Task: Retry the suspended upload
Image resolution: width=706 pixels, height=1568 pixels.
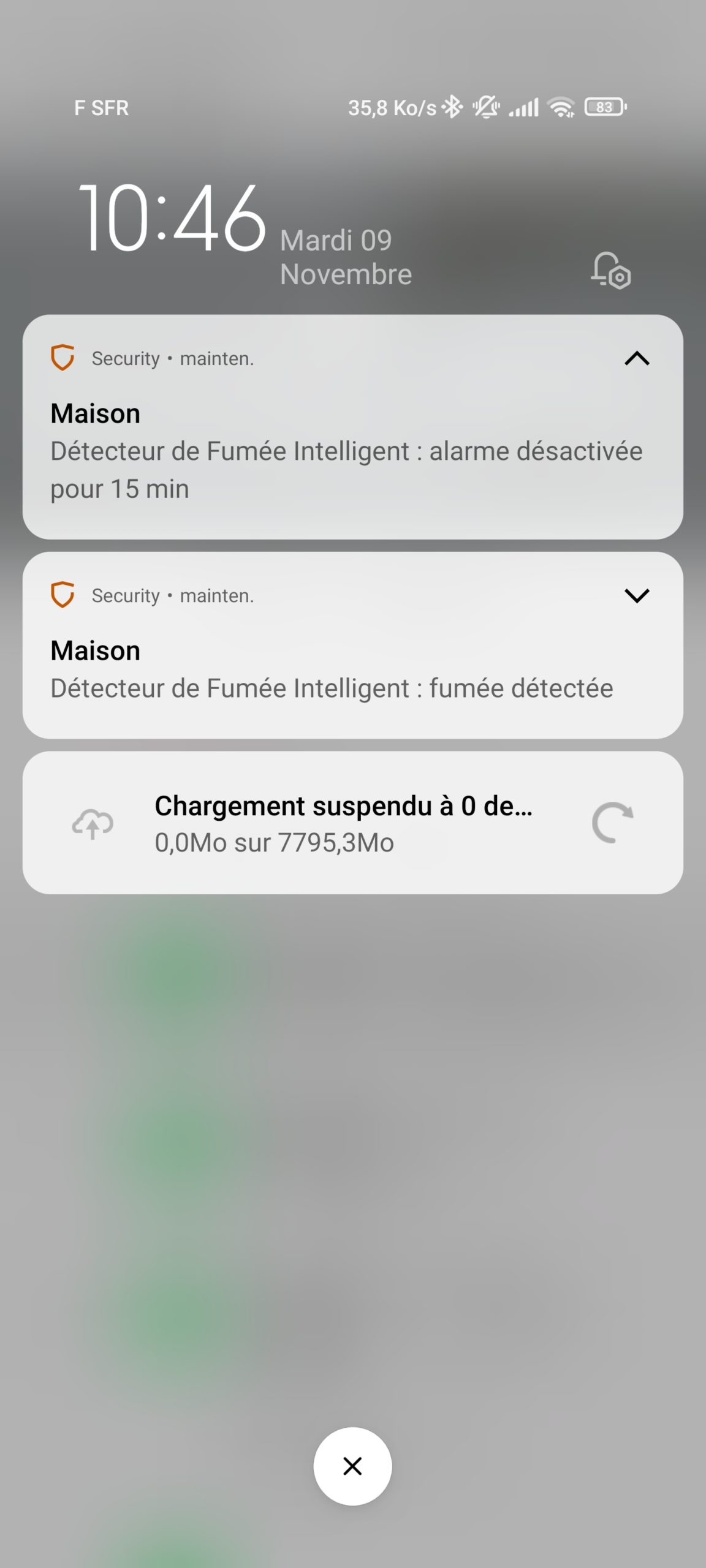Action: pyautogui.click(x=612, y=823)
